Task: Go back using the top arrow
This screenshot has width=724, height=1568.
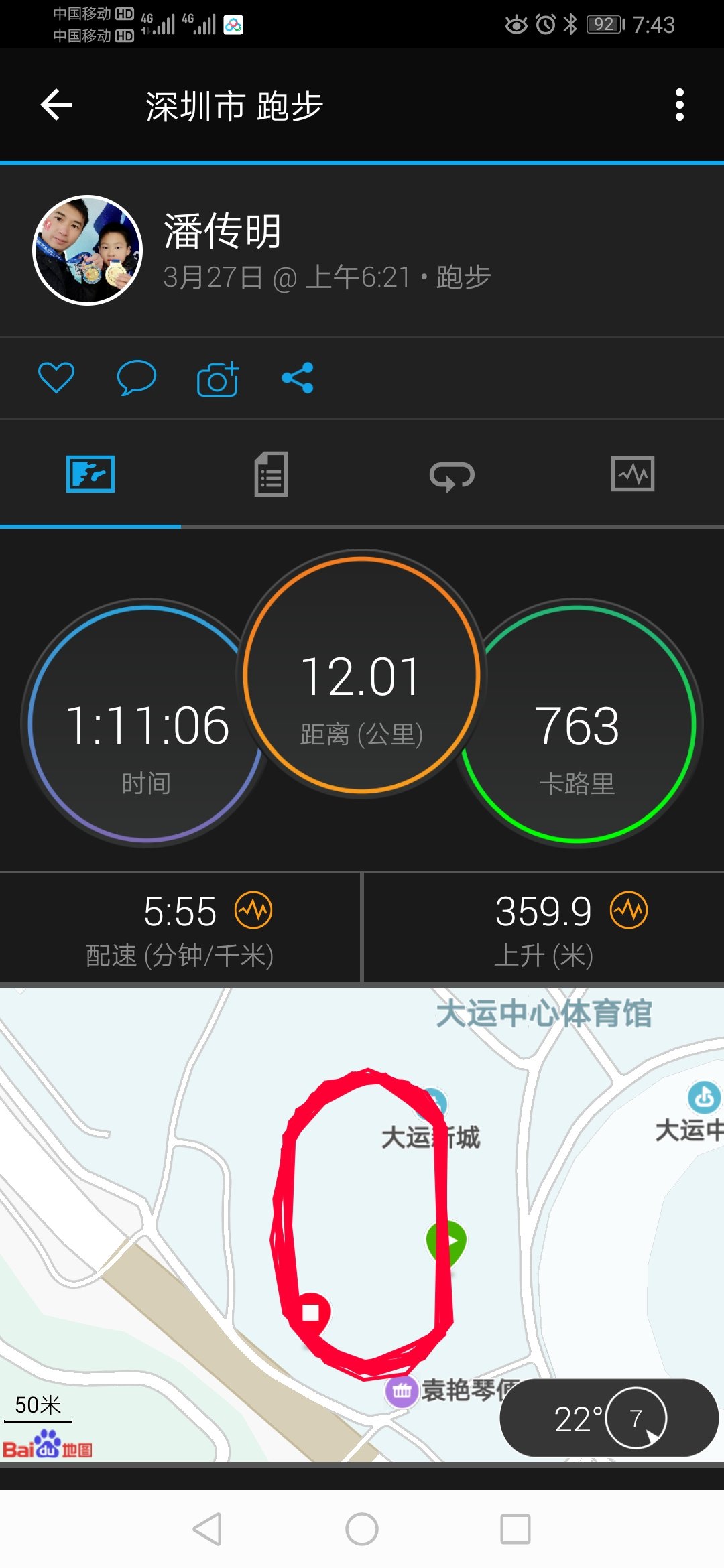Action: [56, 105]
